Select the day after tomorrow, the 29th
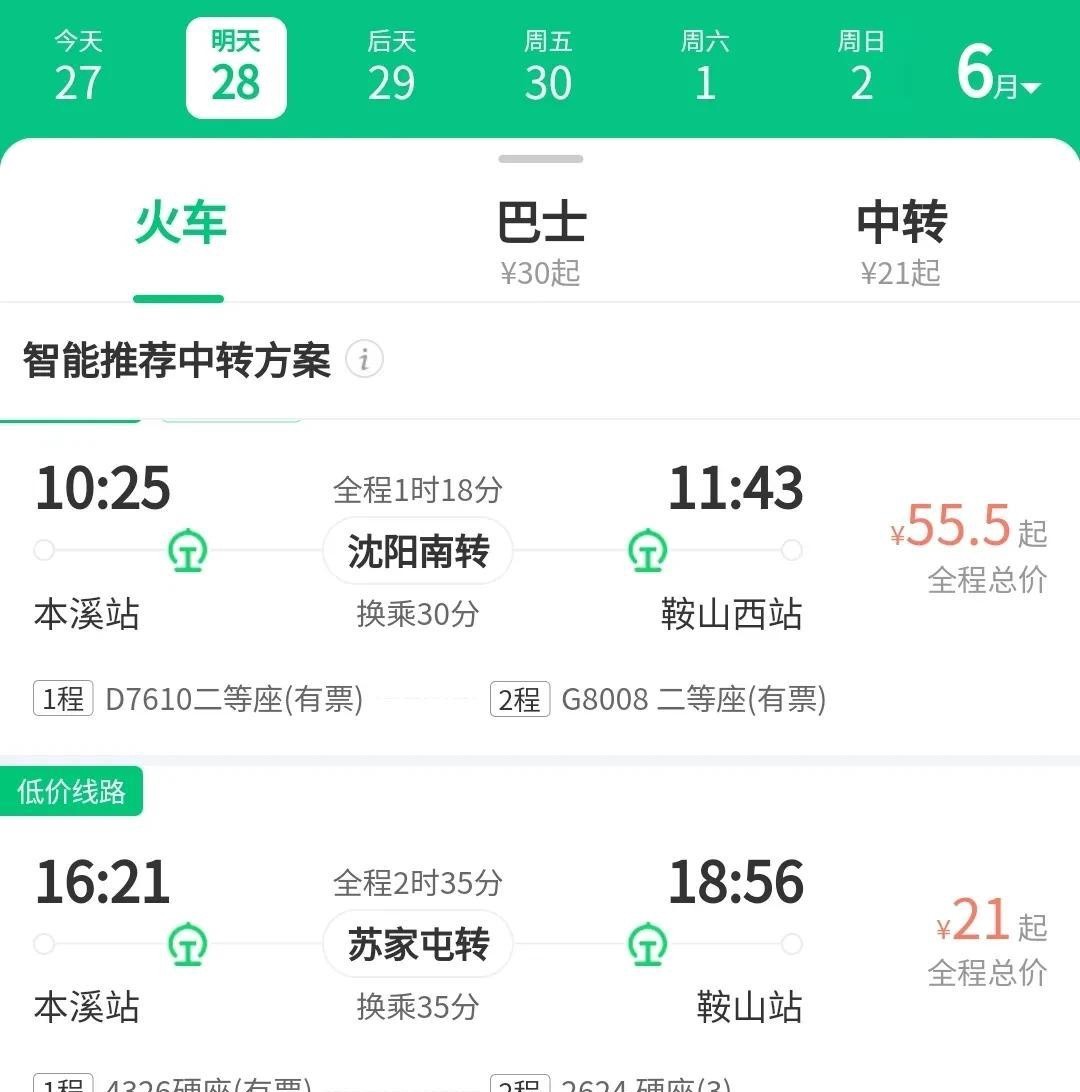 (391, 68)
